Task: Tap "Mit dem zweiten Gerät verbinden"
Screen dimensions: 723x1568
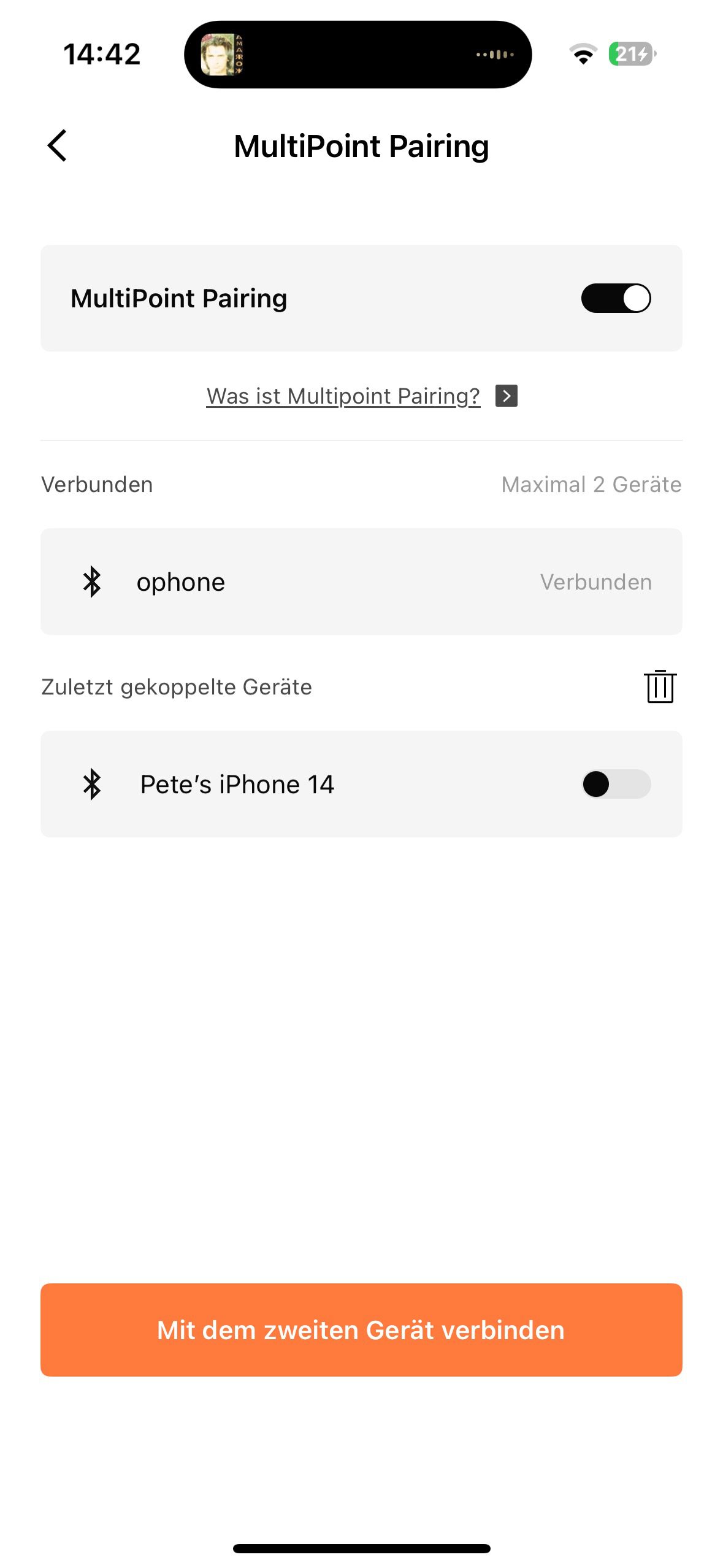Action: point(361,1330)
